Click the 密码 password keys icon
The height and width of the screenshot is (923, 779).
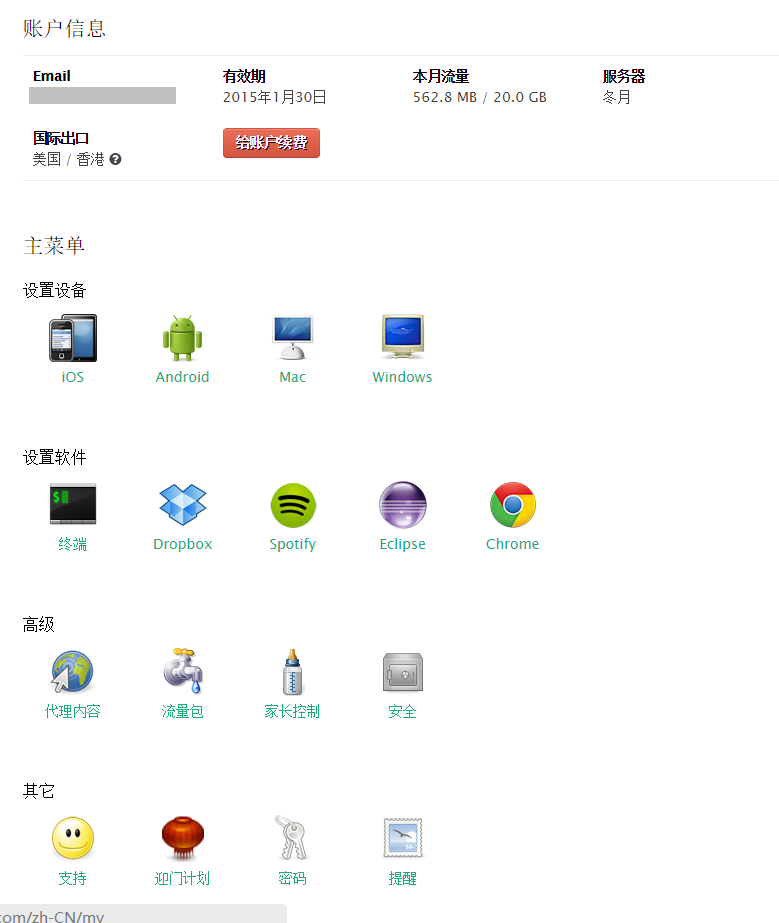pos(292,839)
